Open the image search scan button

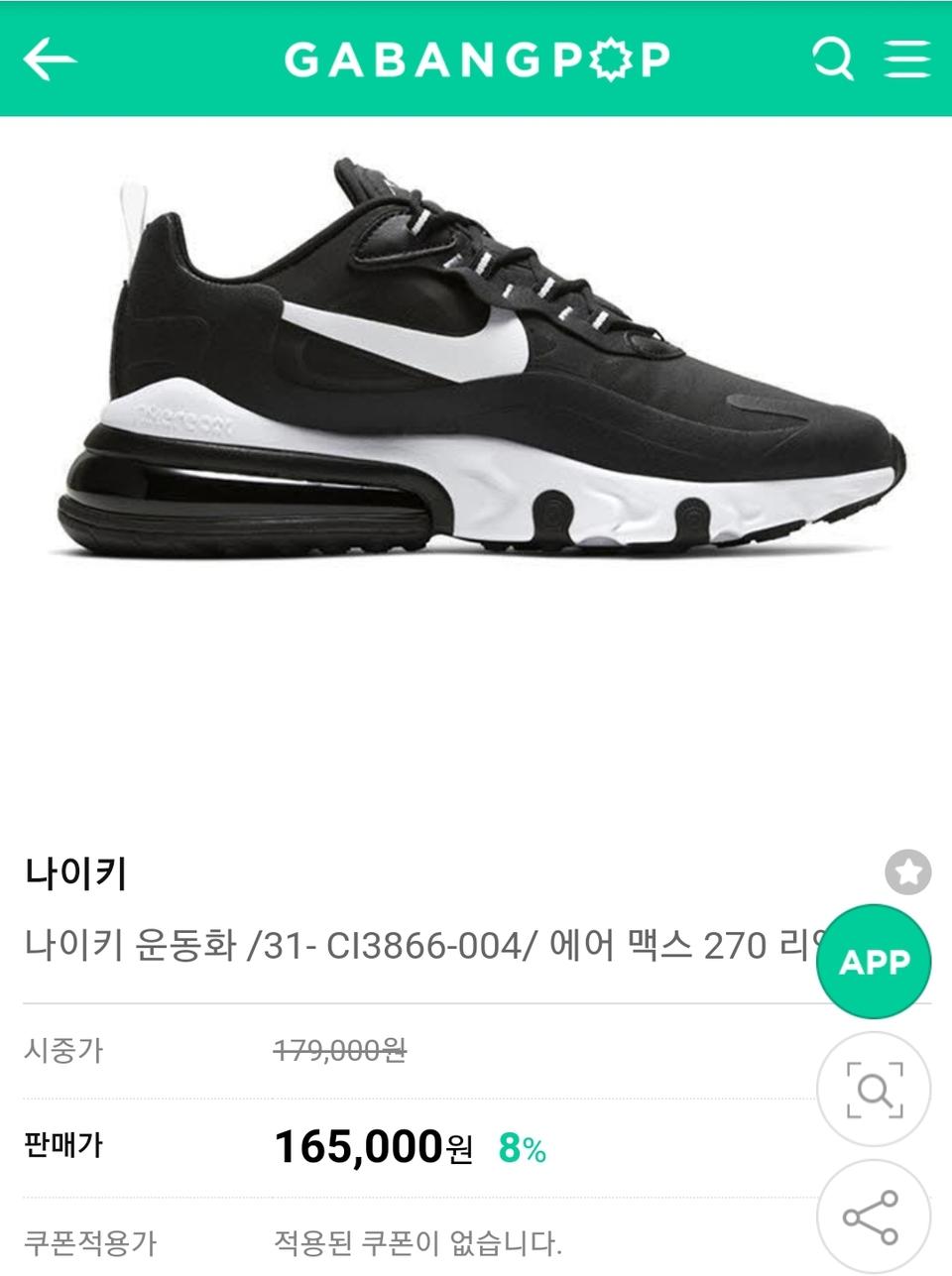click(x=874, y=1091)
